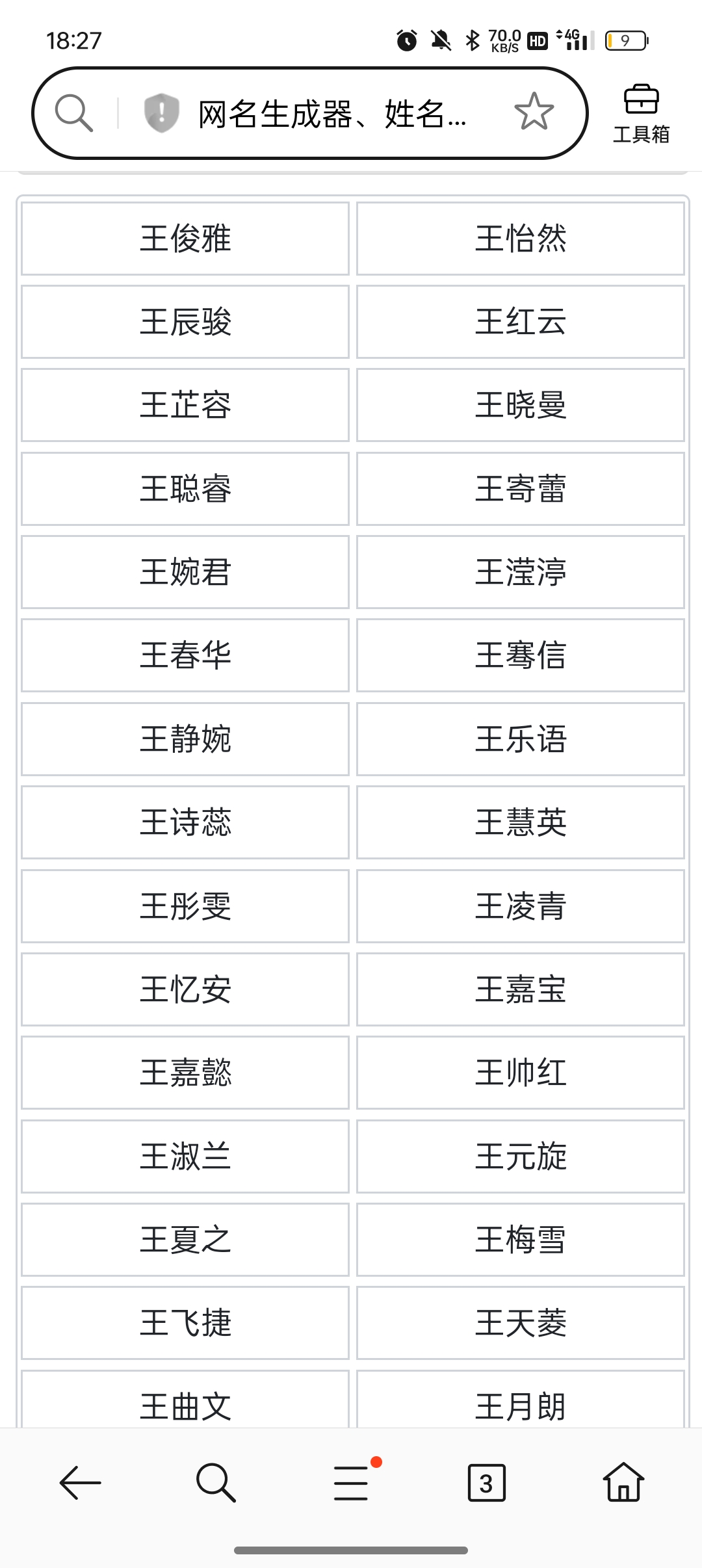Tap the name 王乐语
This screenshot has height=1568, width=702.
click(521, 739)
